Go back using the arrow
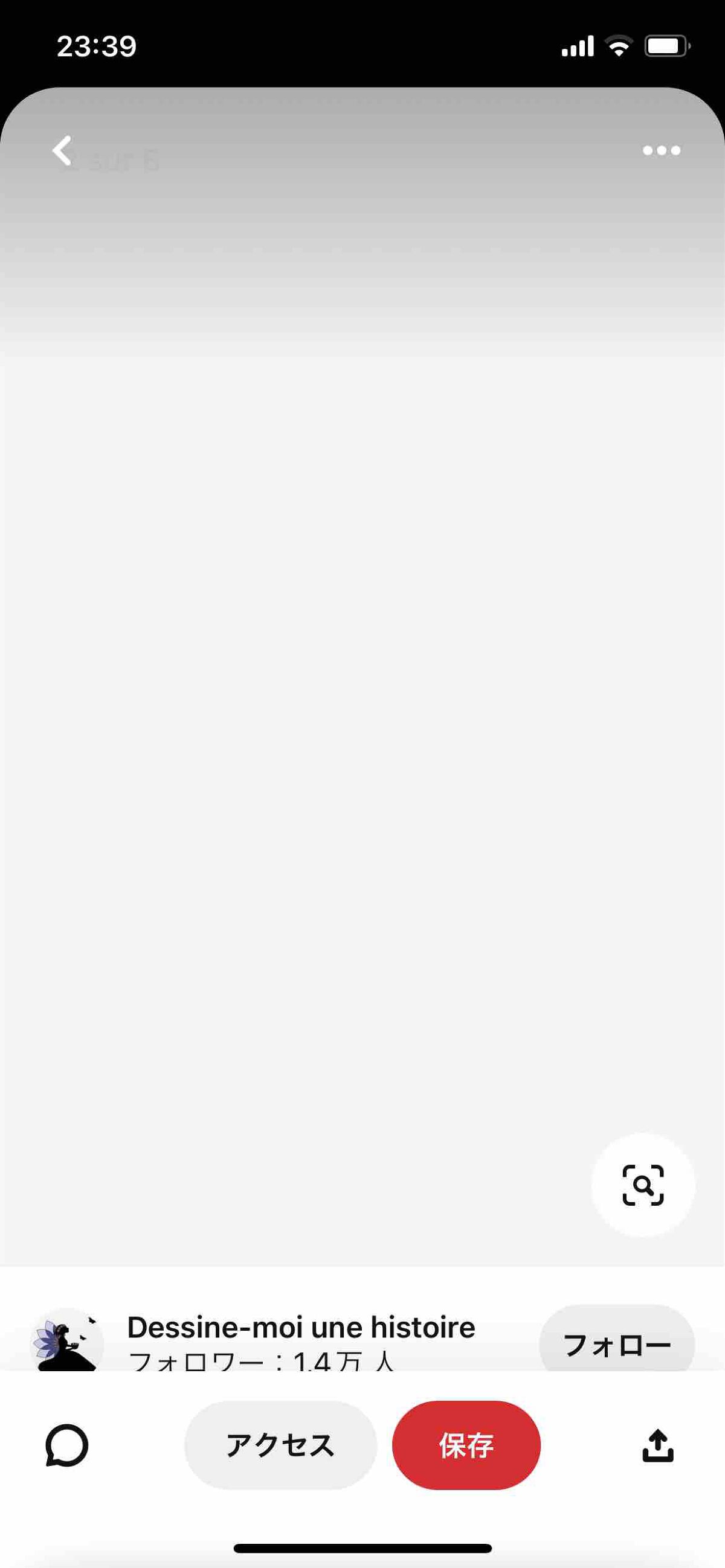 point(62,150)
